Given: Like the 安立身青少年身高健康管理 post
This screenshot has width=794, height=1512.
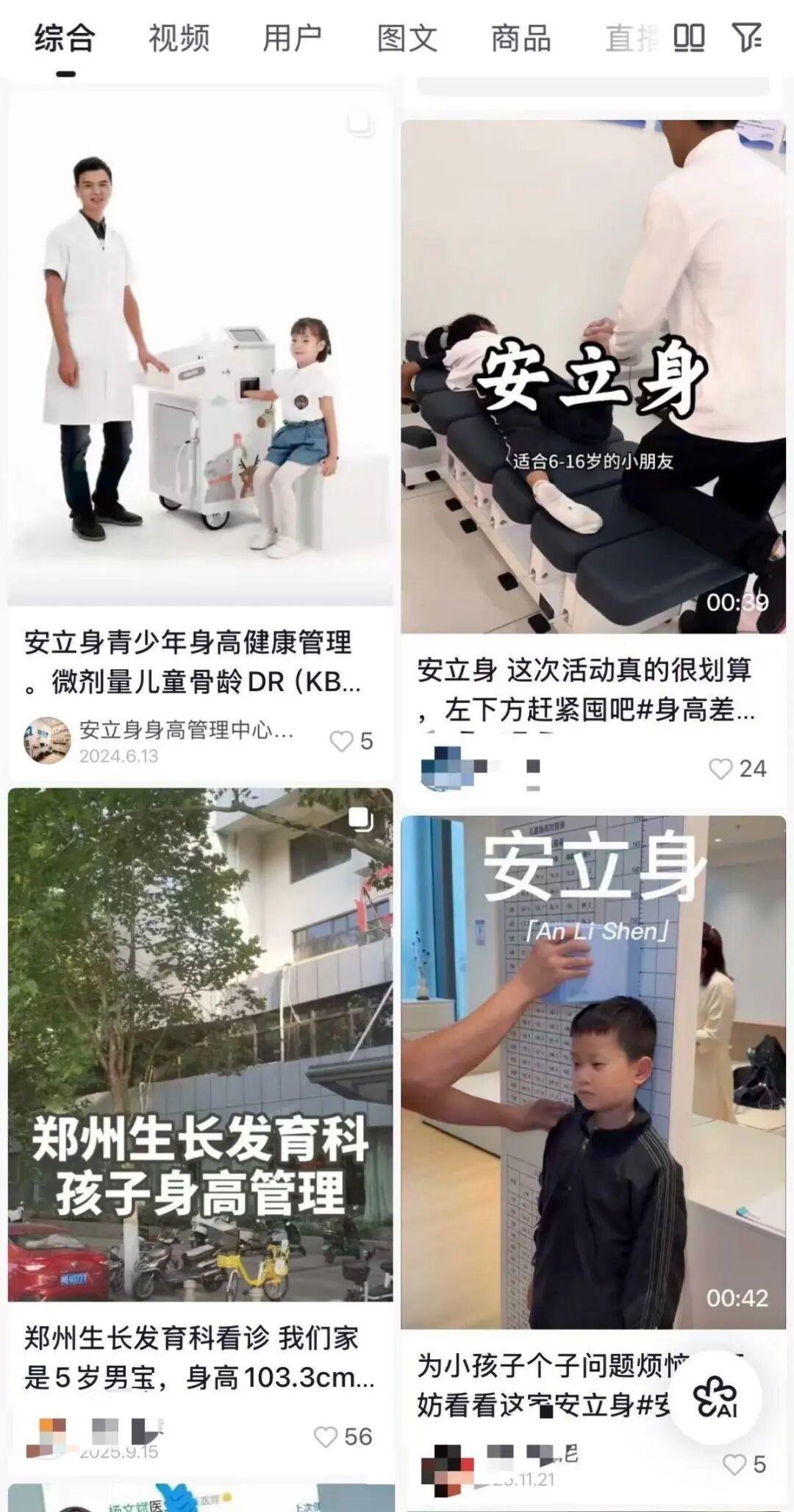Looking at the screenshot, I should (342, 741).
